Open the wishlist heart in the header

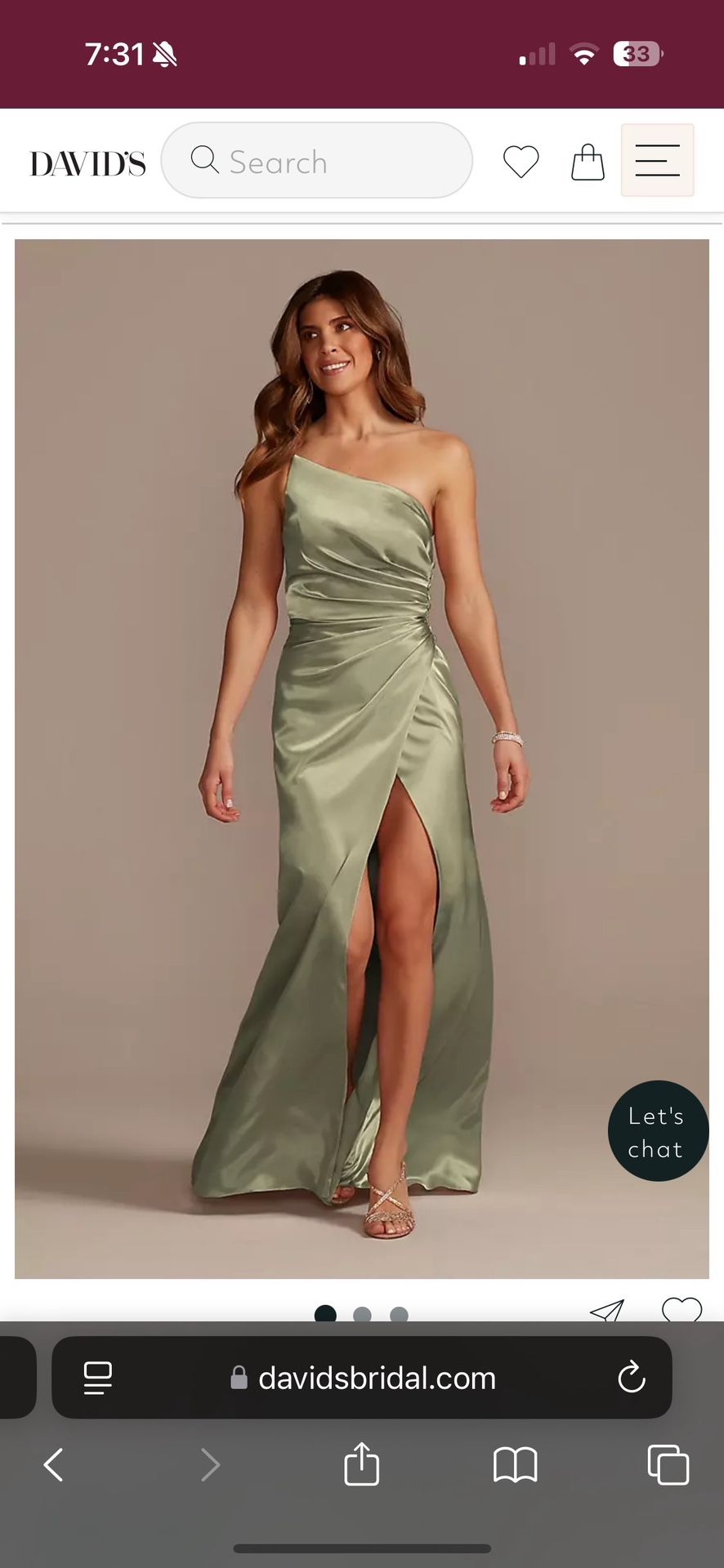pos(521,162)
